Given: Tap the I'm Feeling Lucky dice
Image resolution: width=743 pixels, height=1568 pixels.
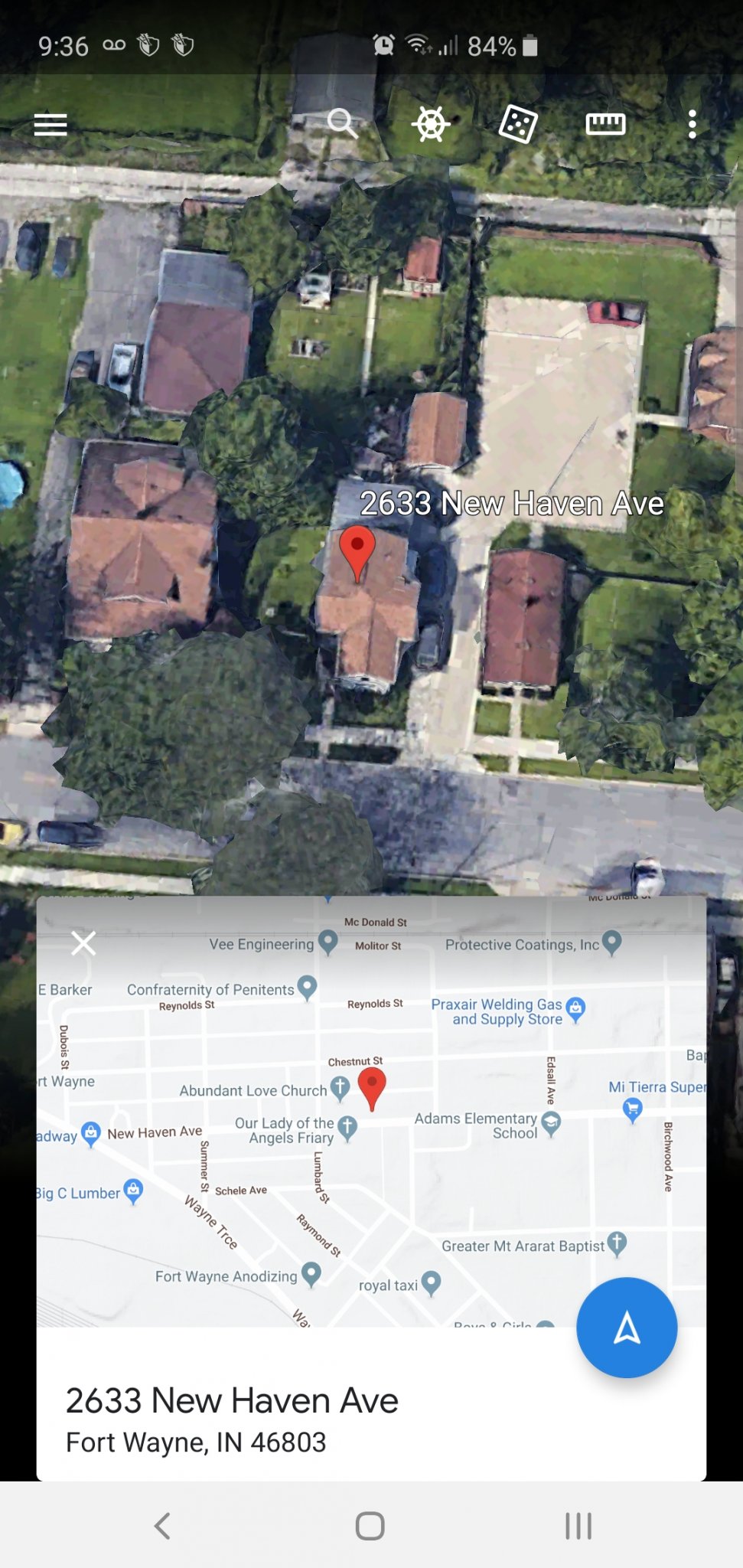Looking at the screenshot, I should (x=518, y=123).
